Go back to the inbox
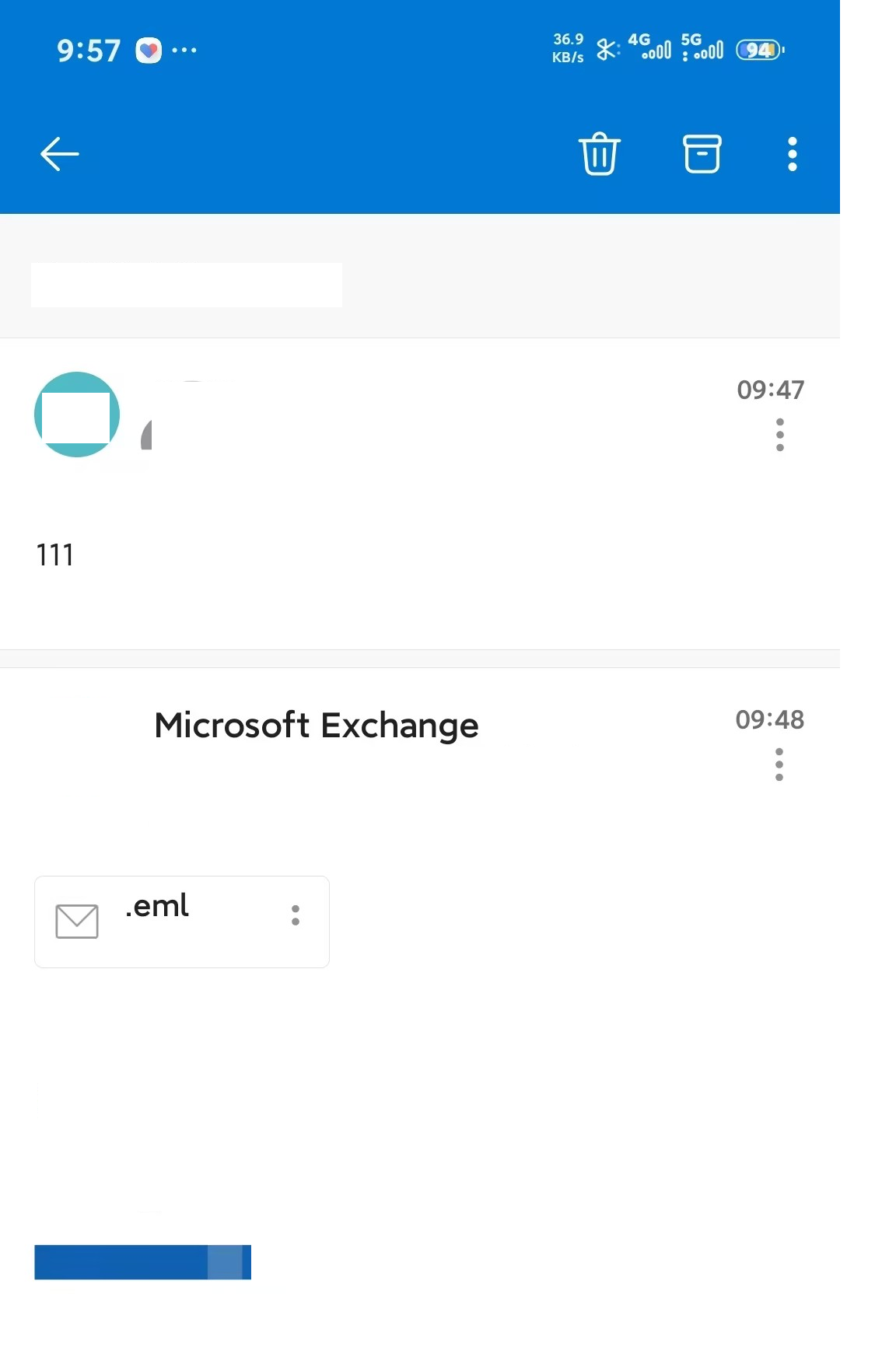 [59, 154]
